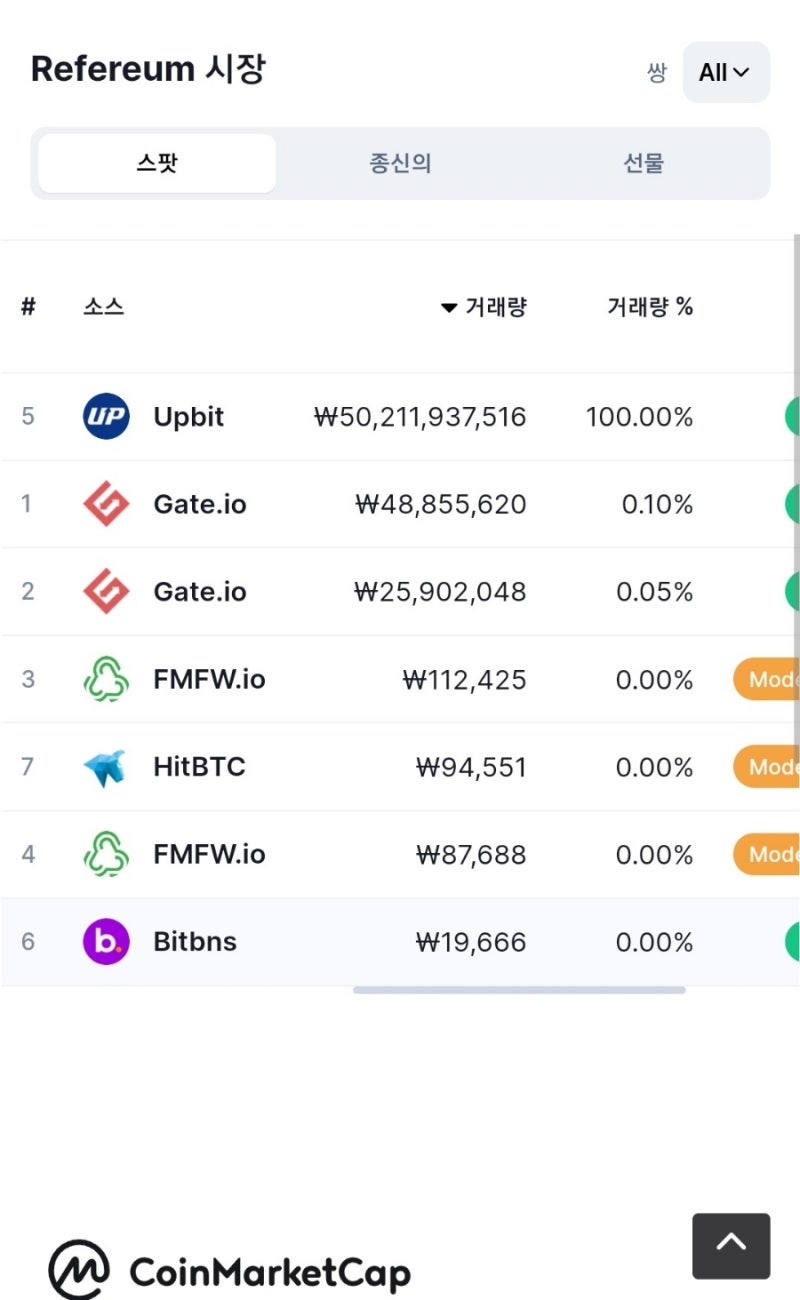
Task: Click the orange Moderate badge on FMFW.io row
Action: (x=770, y=679)
